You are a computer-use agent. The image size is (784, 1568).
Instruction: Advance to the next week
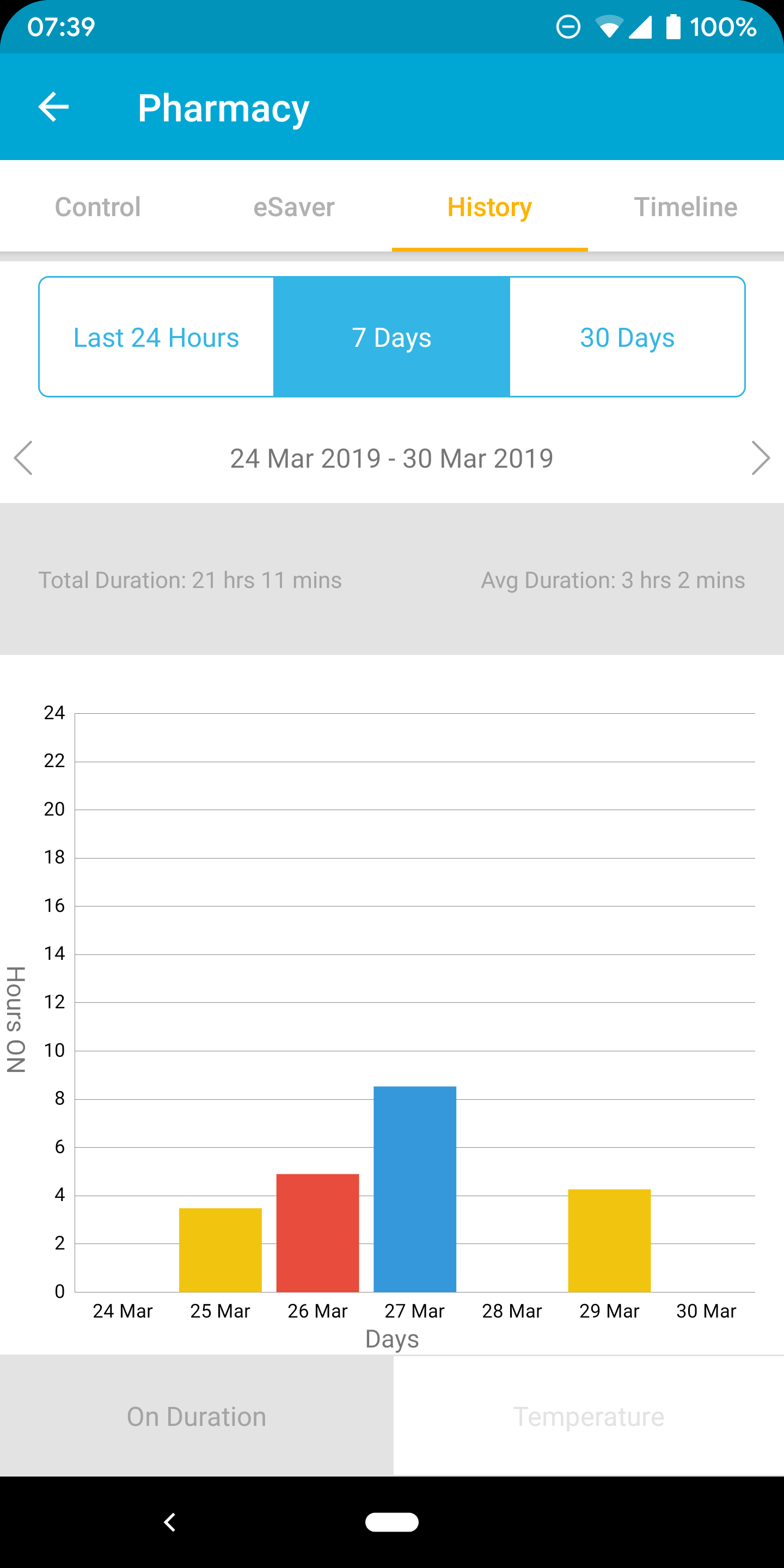click(761, 458)
